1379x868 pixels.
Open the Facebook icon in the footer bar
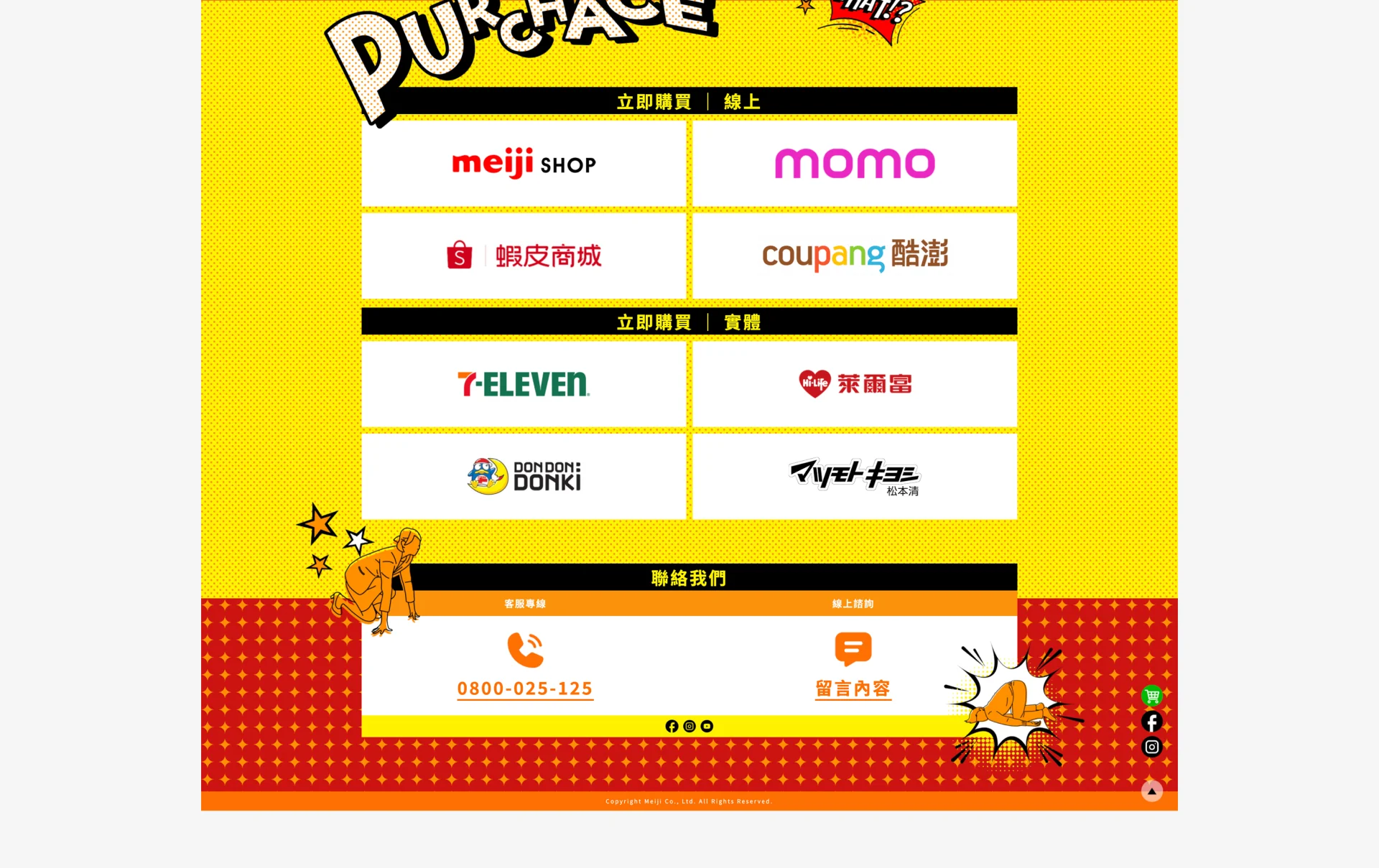pyautogui.click(x=672, y=726)
